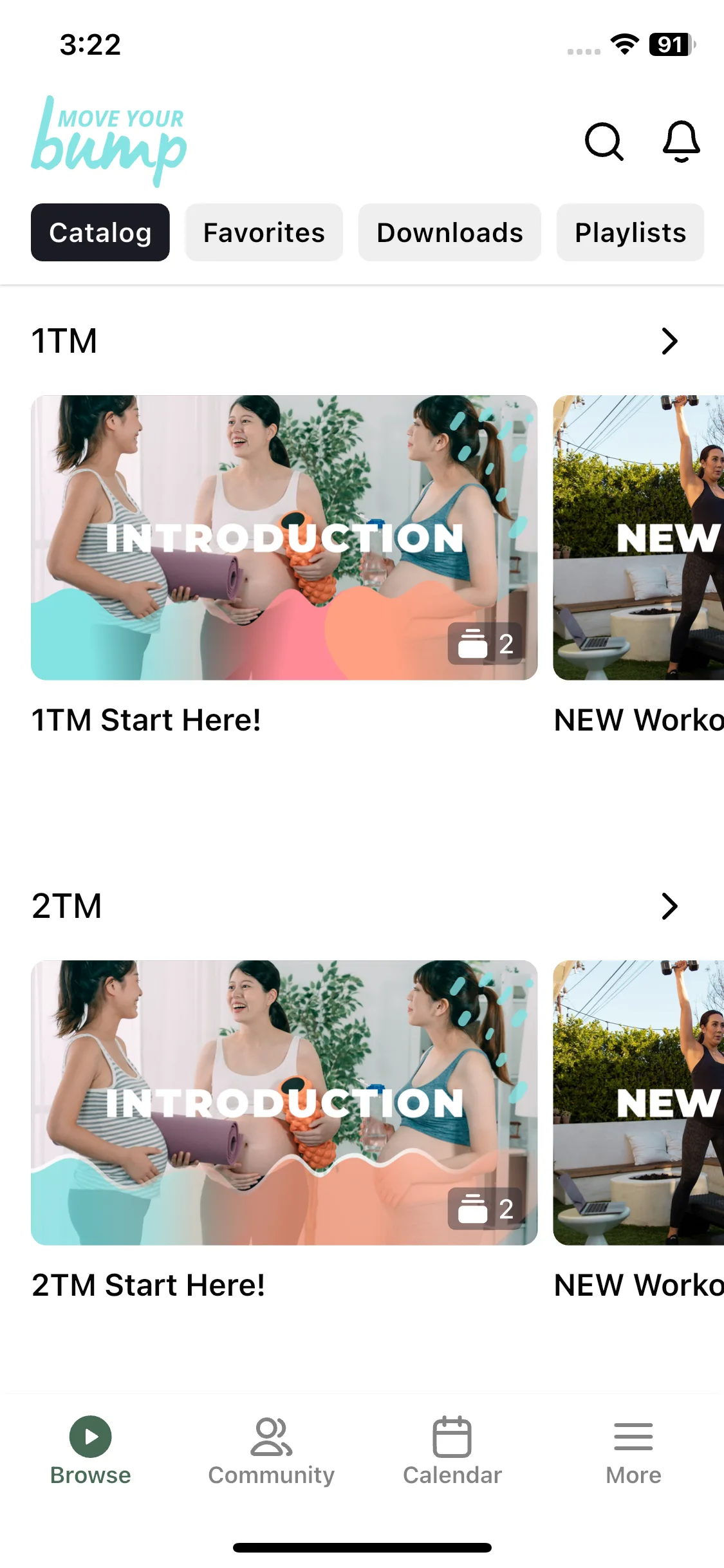The width and height of the screenshot is (724, 1568).
Task: Switch to the Downloads tab
Action: [449, 232]
